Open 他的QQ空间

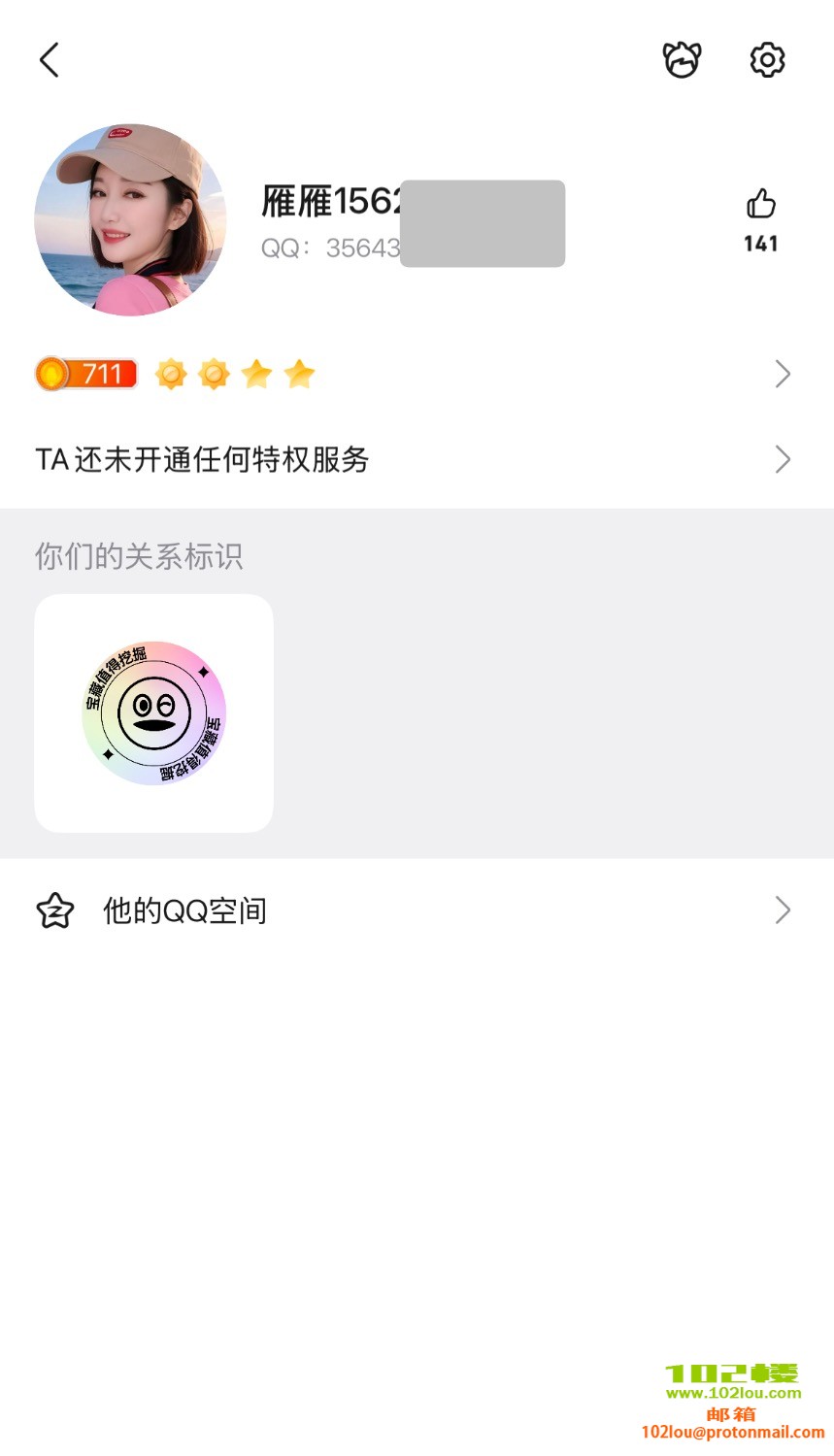click(416, 910)
